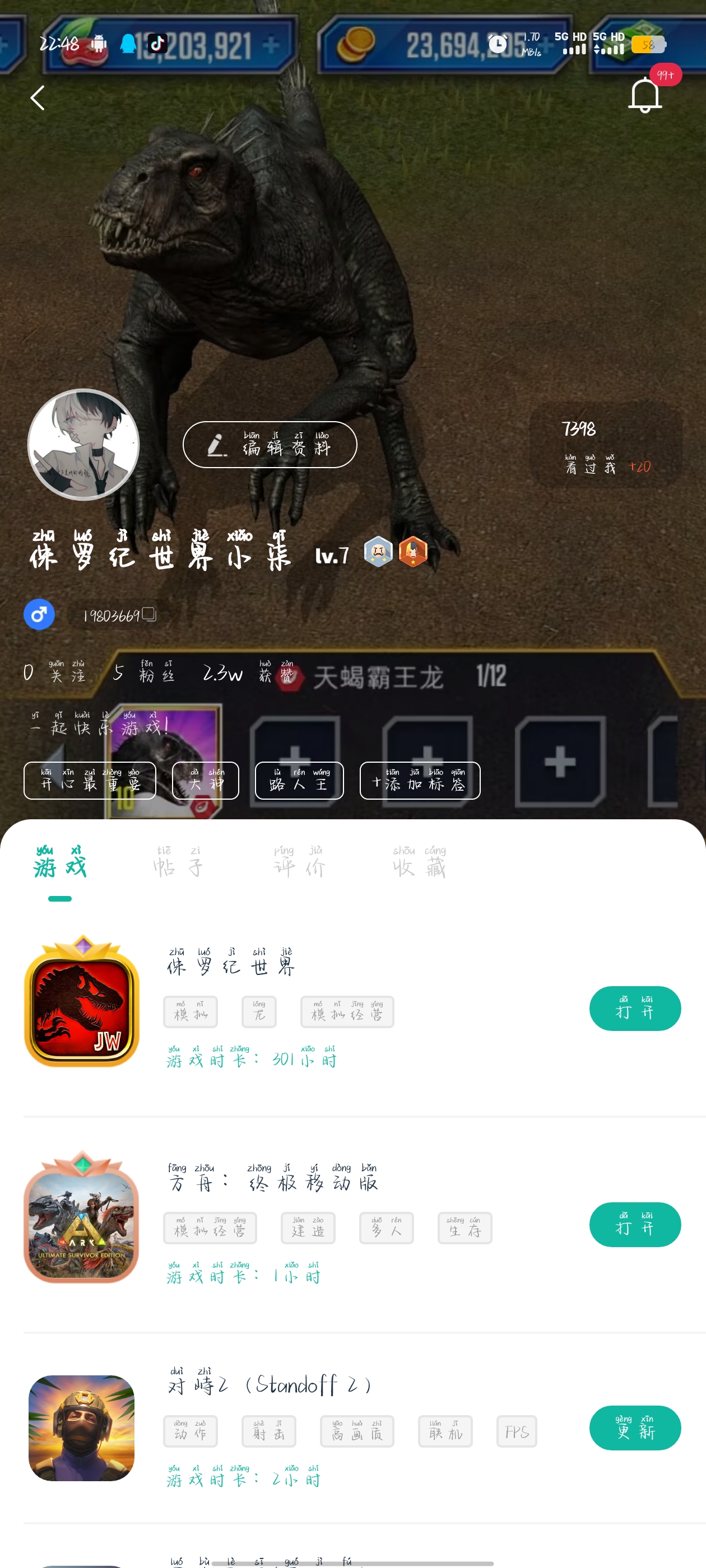Switch to the 评价 tab
The width and height of the screenshot is (706, 1568).
[299, 863]
